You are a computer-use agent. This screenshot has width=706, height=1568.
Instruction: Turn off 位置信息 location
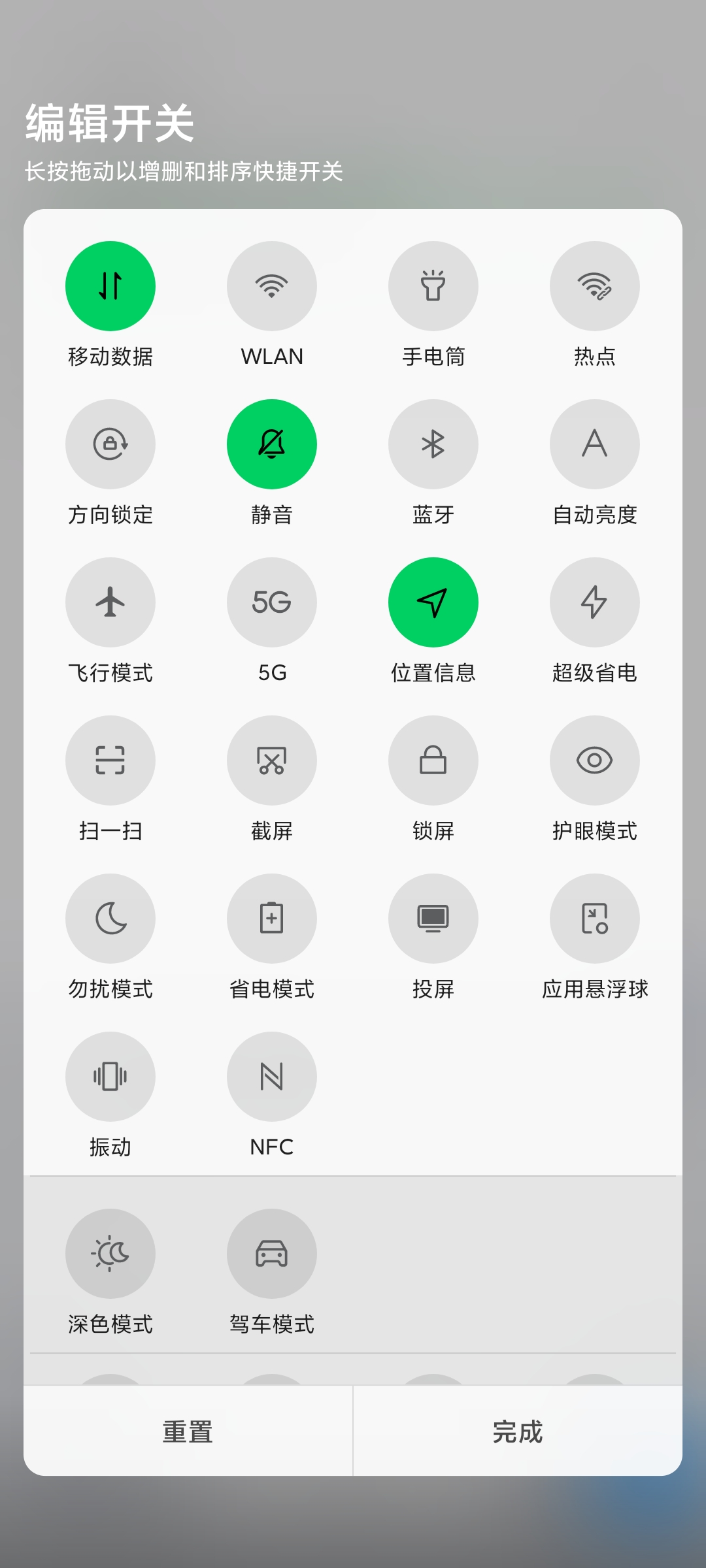[433, 602]
